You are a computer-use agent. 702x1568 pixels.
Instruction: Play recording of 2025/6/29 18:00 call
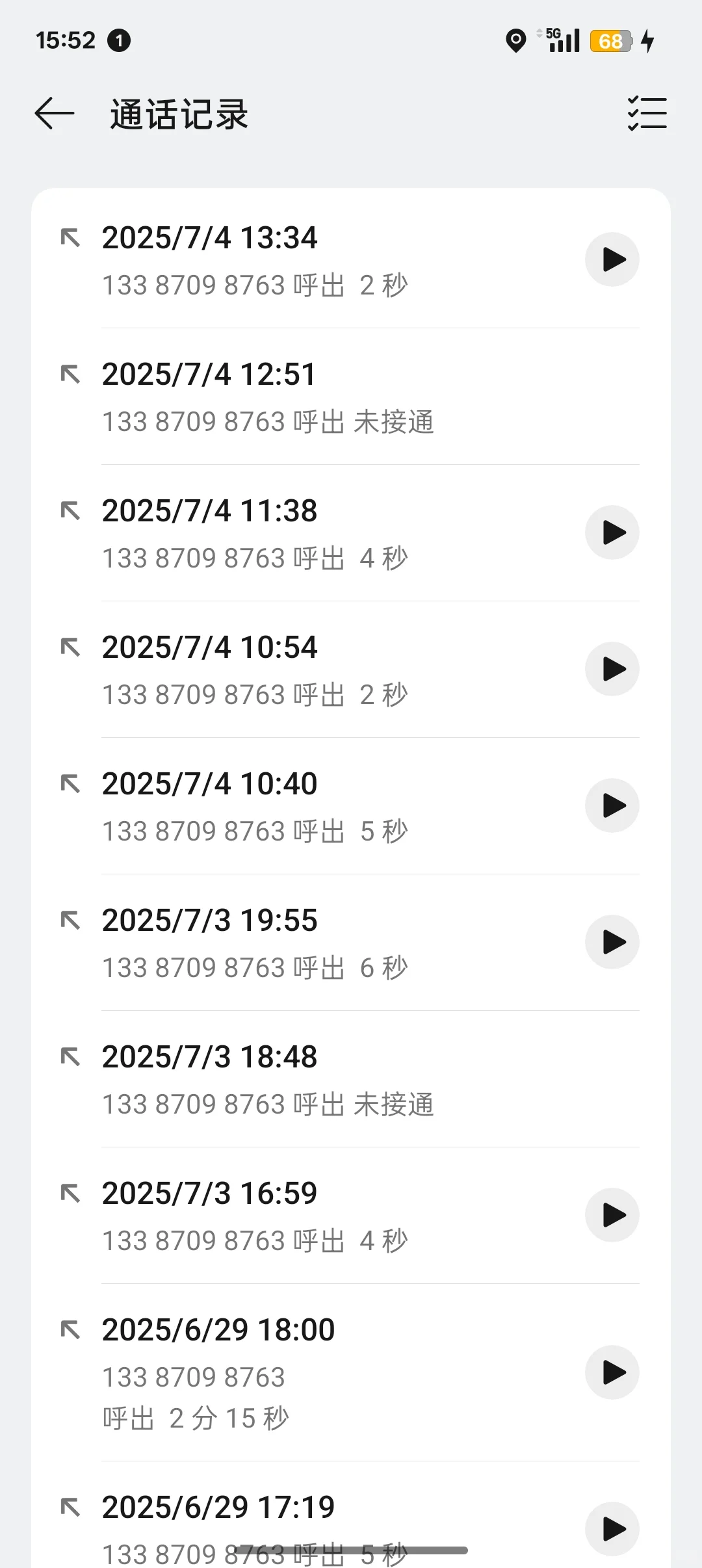coord(612,1372)
